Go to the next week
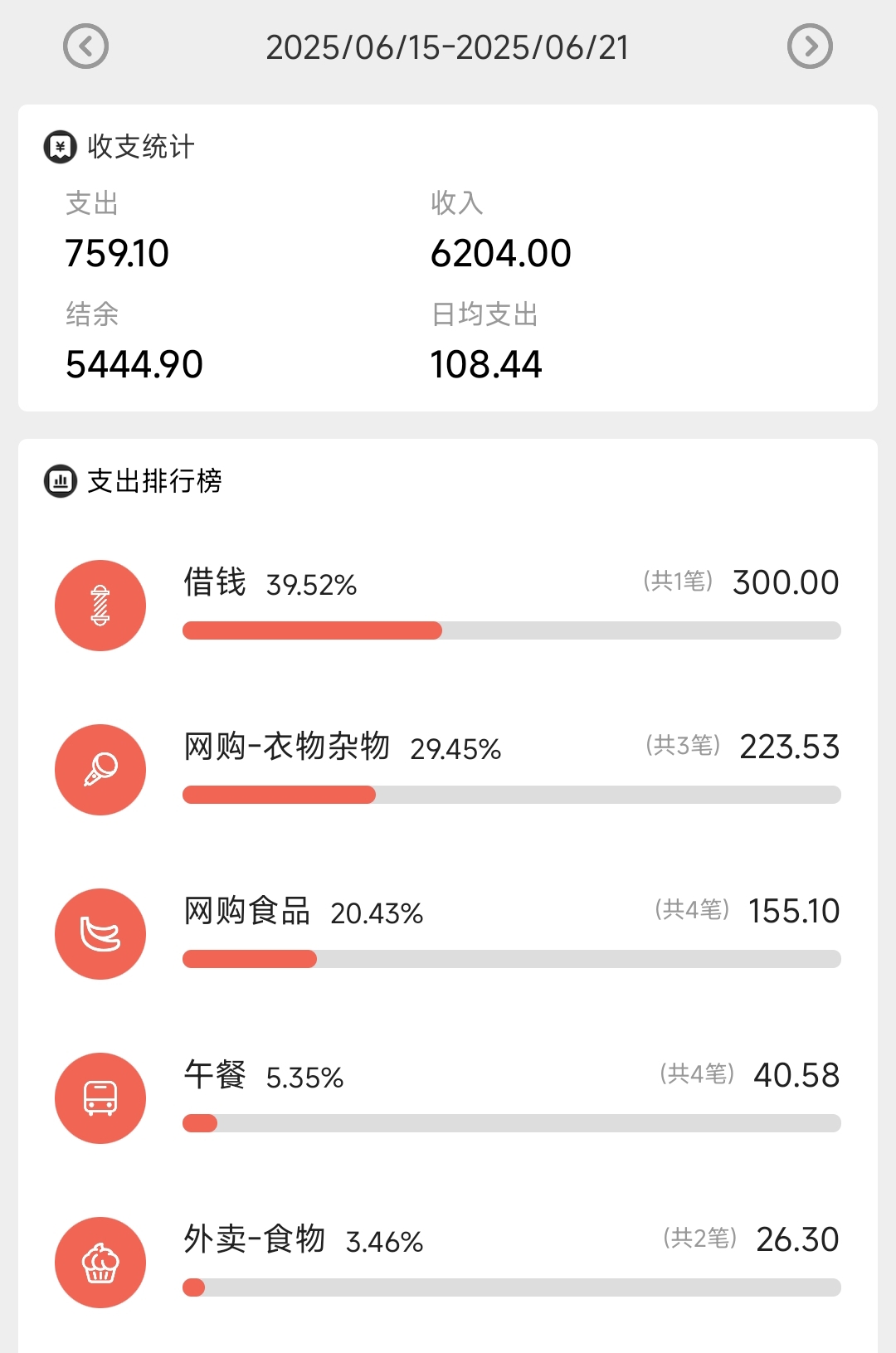 (x=809, y=46)
